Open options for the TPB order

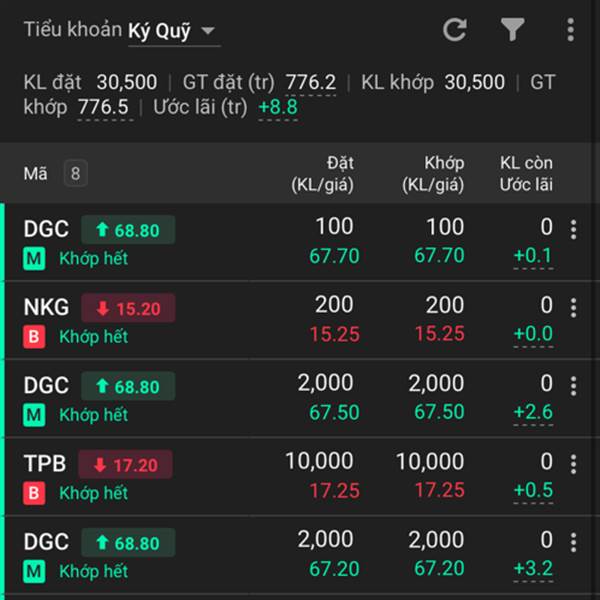(x=573, y=464)
